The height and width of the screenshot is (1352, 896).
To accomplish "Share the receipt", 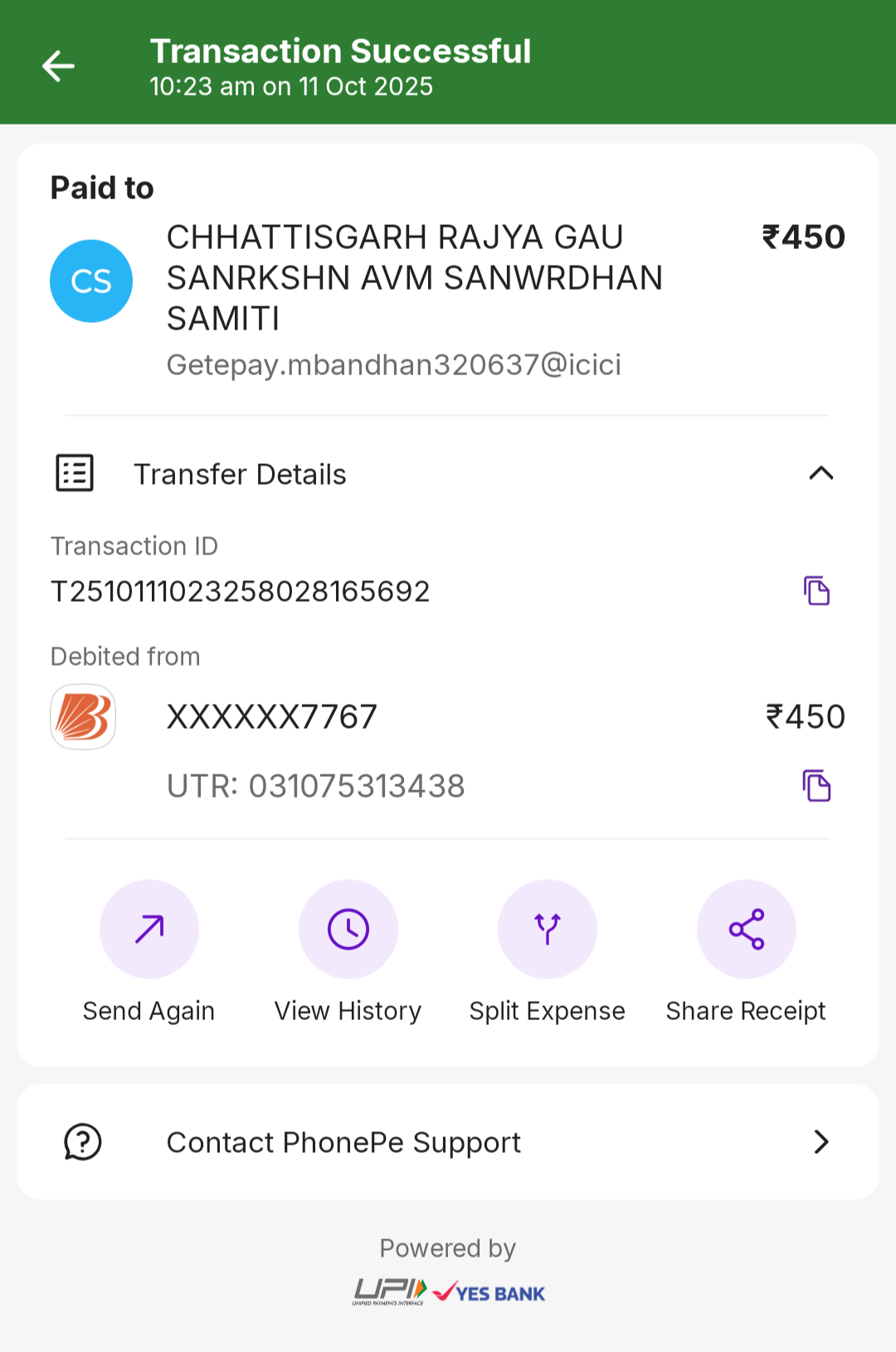I will [747, 930].
